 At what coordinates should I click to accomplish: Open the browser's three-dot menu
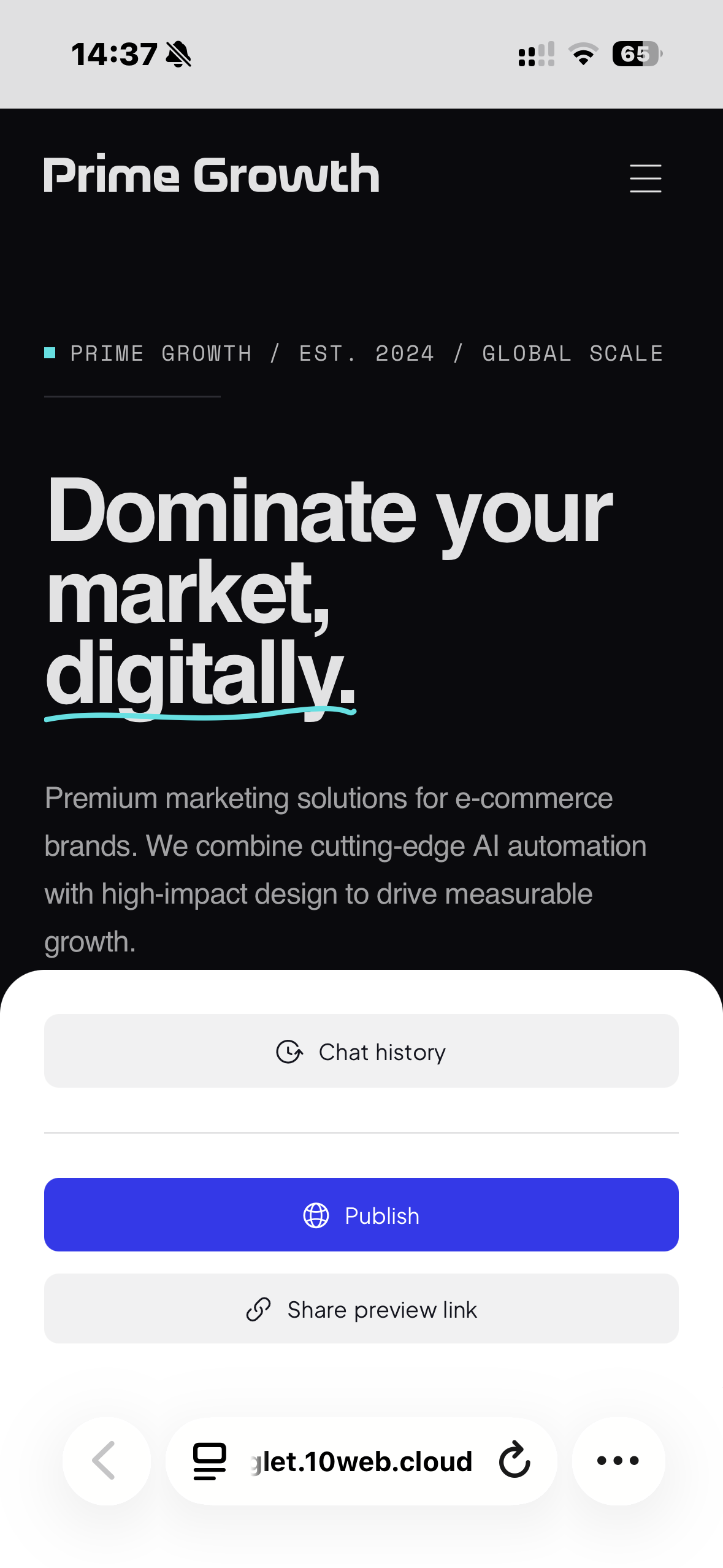pos(618,1461)
